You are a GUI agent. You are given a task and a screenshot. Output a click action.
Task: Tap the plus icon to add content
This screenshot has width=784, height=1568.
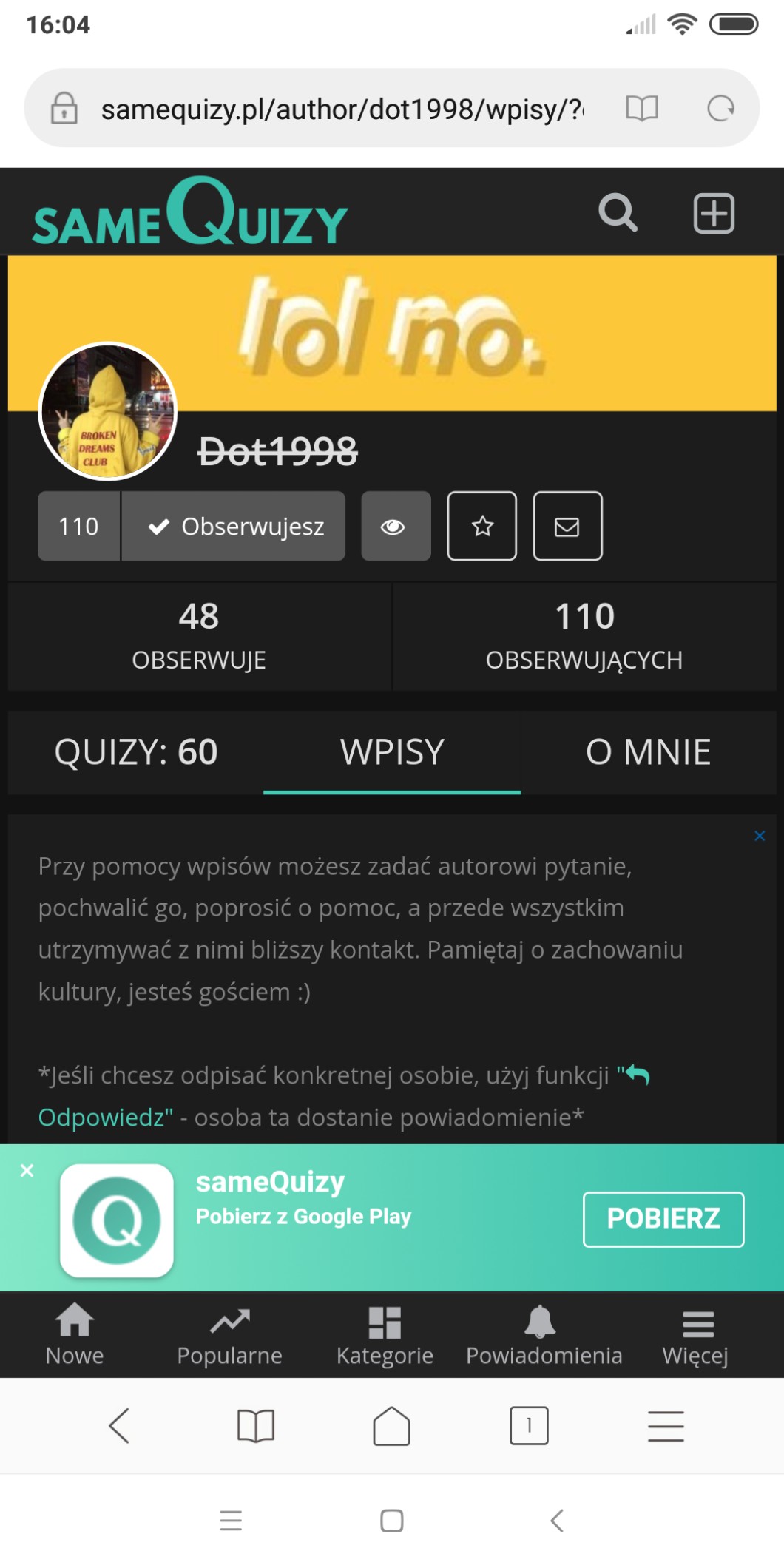coord(713,214)
